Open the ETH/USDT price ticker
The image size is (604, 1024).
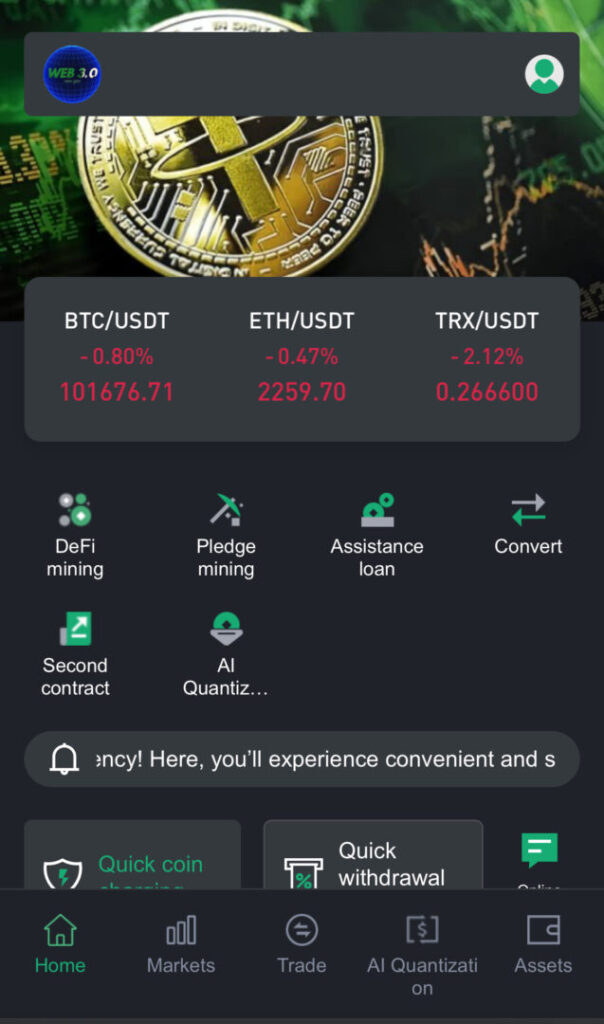(302, 357)
